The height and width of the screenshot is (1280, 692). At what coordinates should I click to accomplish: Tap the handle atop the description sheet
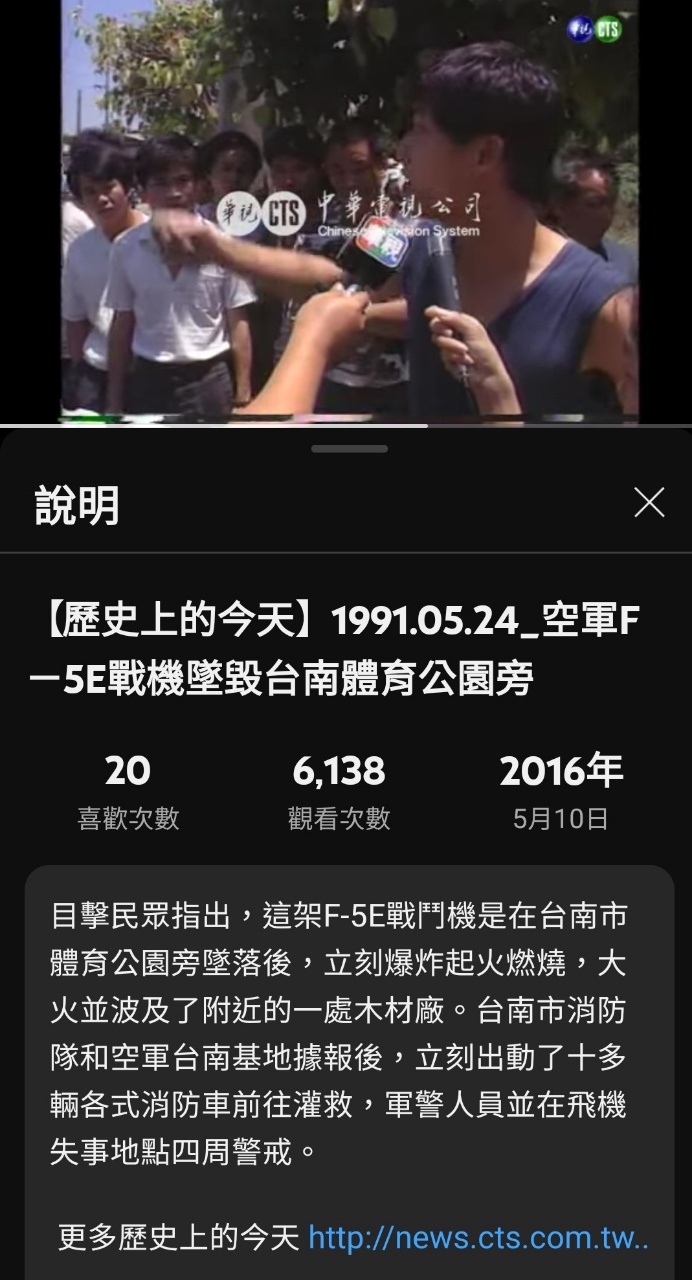[349, 449]
